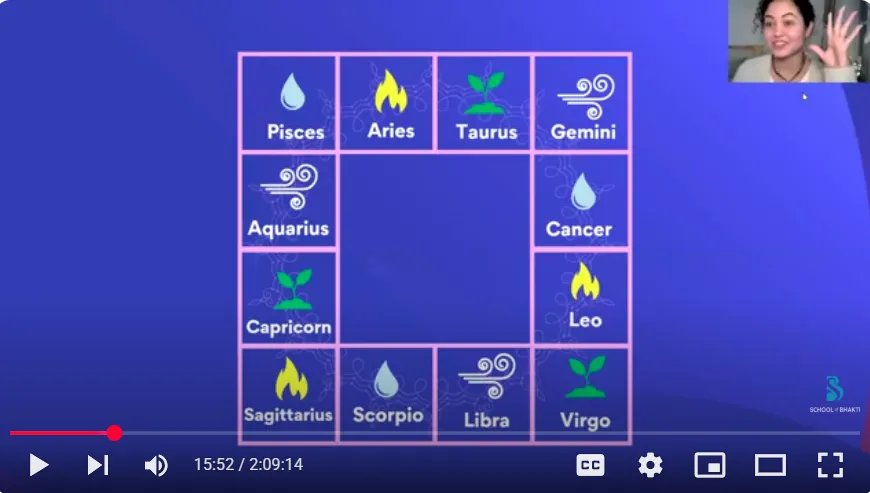Open the video settings gear
870x493 pixels.
click(x=650, y=465)
